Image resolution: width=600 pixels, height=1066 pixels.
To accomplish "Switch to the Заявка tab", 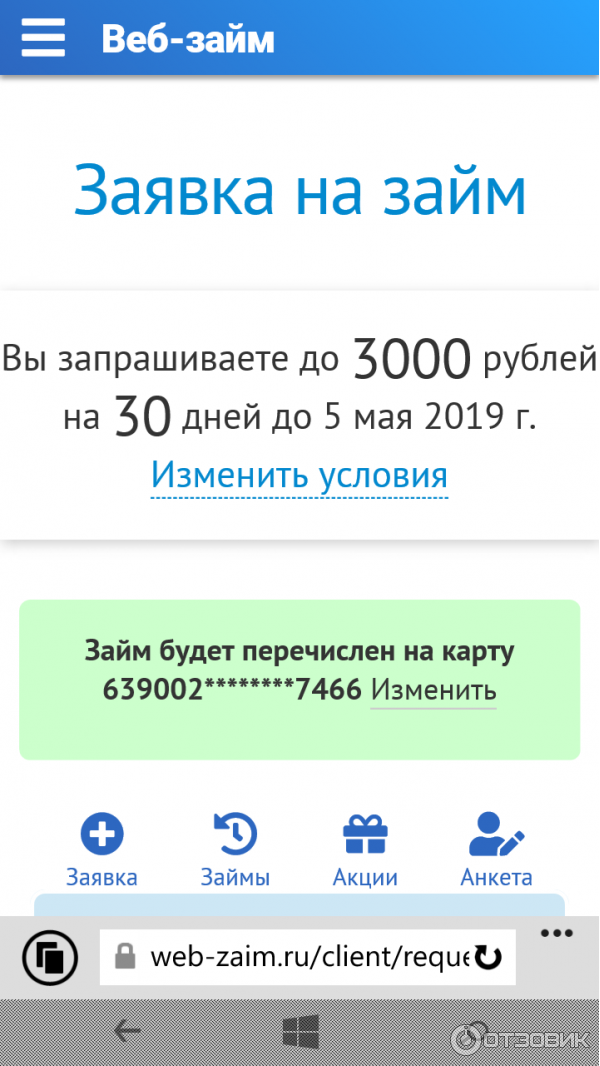I will [102, 850].
